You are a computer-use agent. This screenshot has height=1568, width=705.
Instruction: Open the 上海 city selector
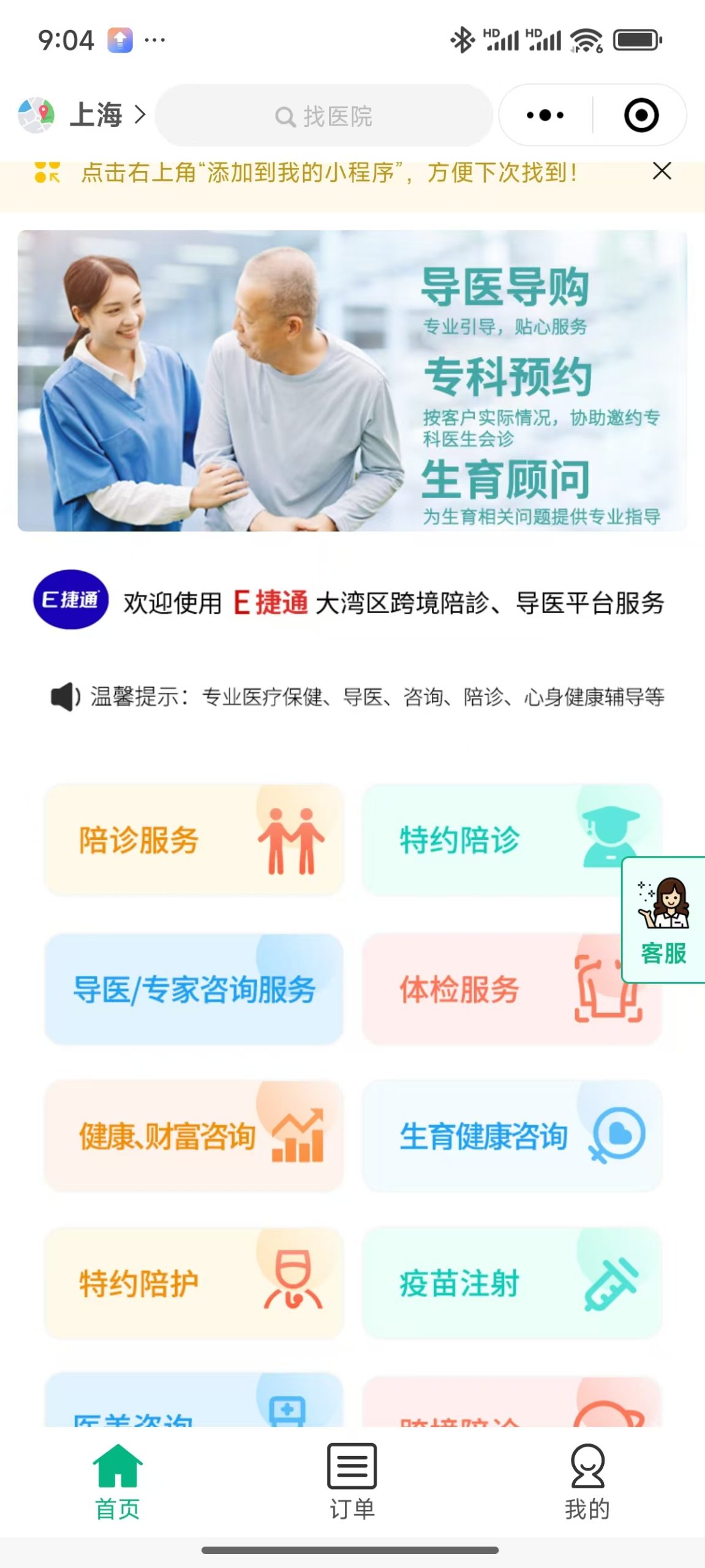[95, 115]
